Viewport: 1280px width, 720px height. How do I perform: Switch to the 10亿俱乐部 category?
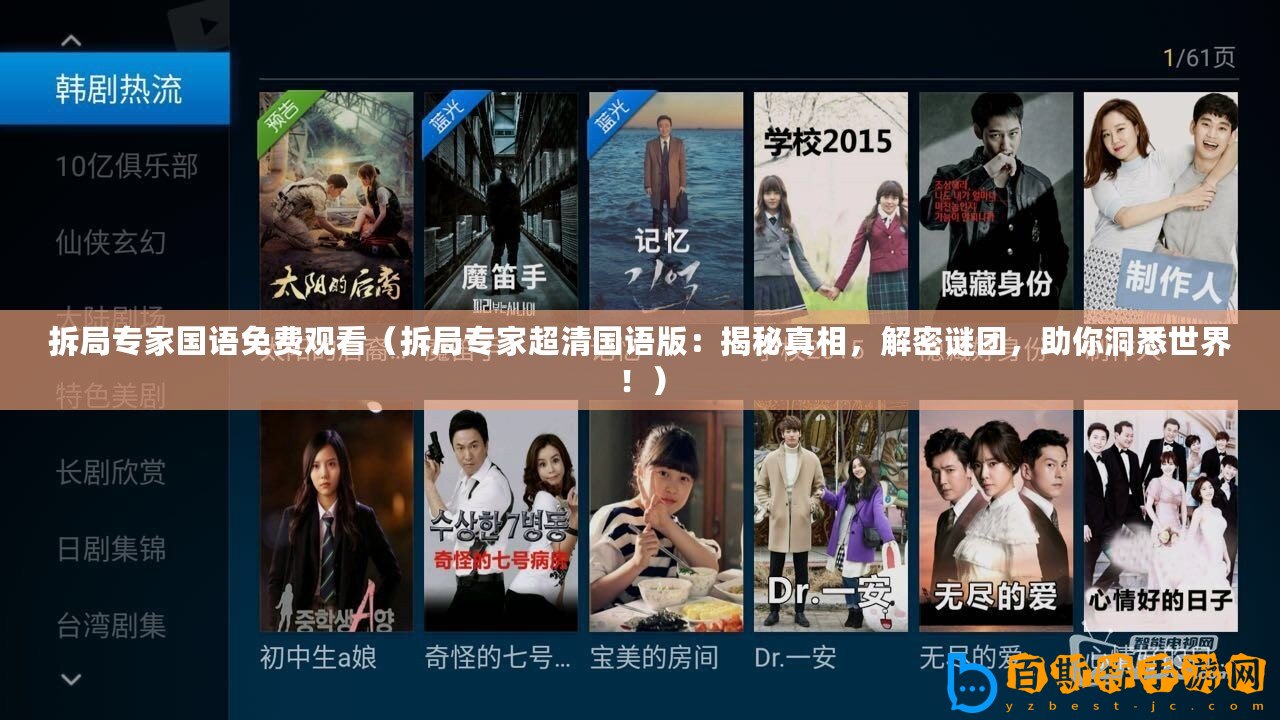point(126,166)
